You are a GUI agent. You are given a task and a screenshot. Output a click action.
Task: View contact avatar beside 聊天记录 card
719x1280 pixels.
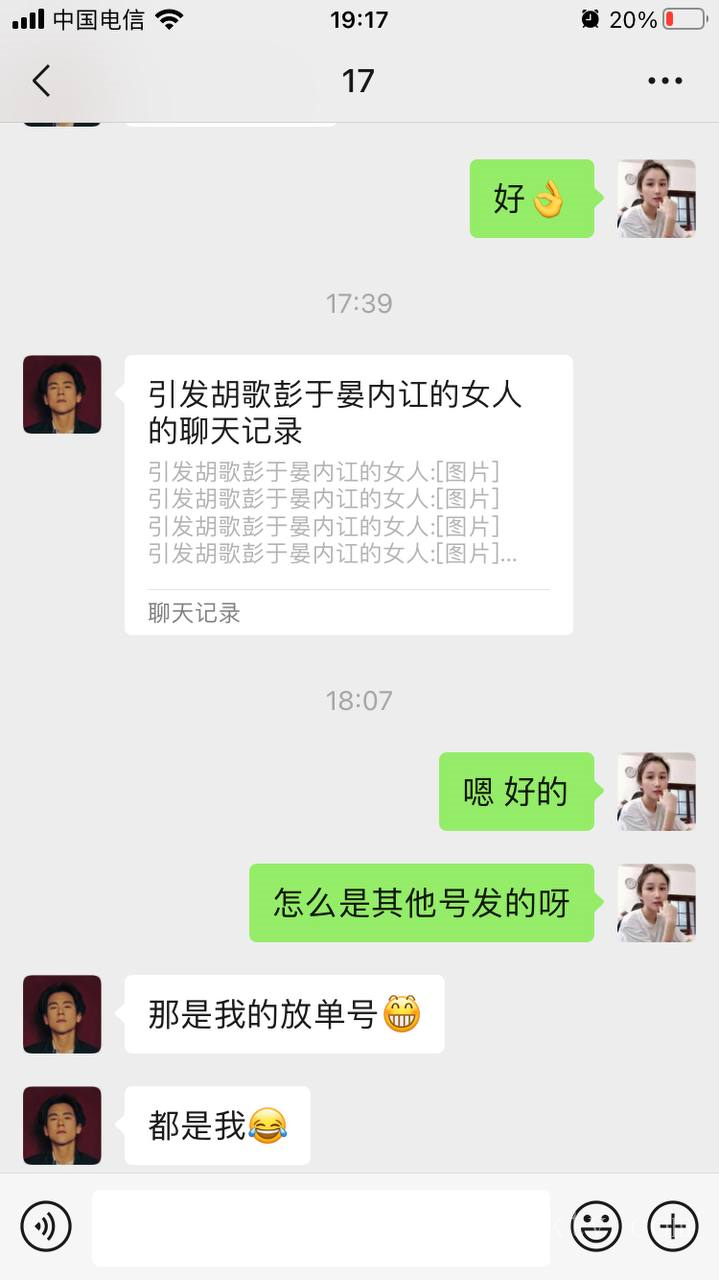point(62,394)
